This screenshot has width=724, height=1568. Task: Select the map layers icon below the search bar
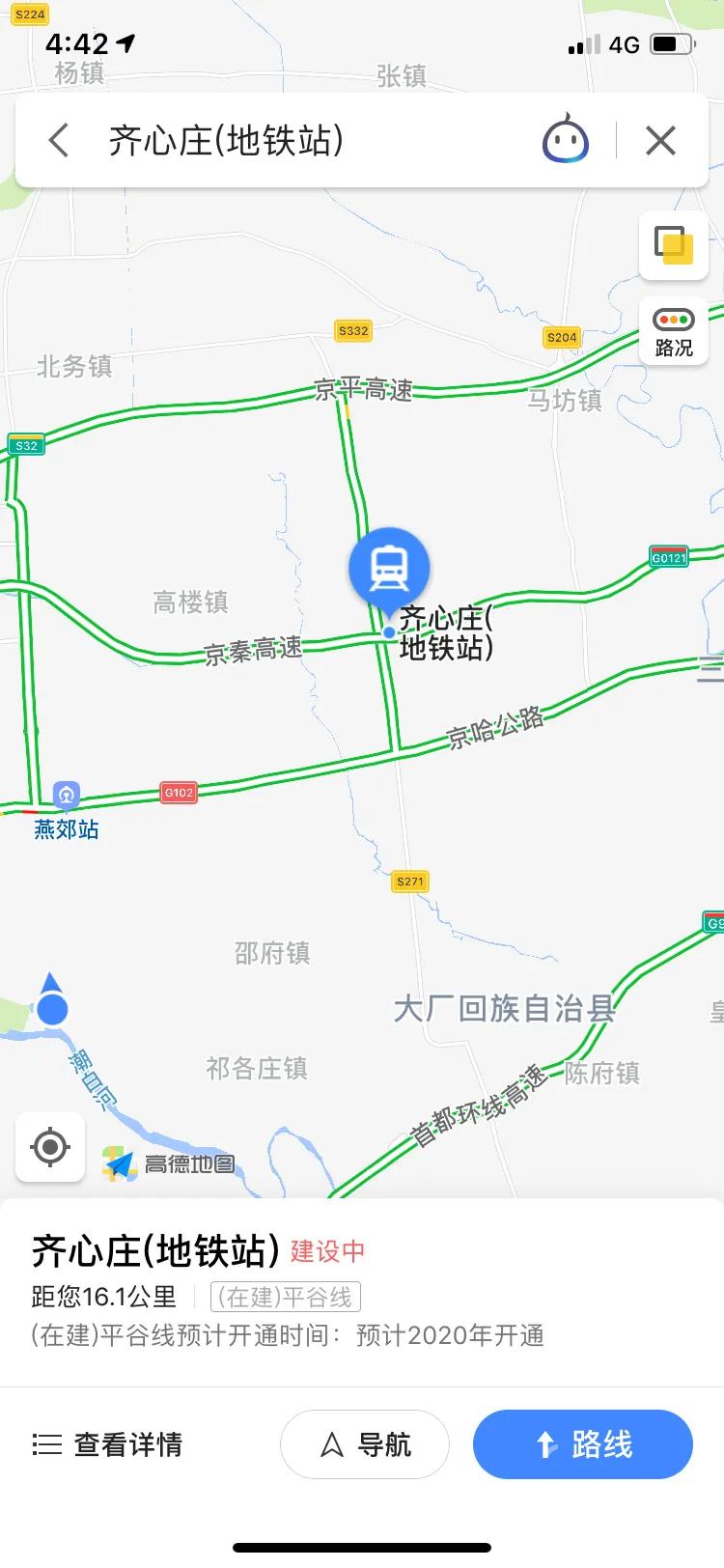pyautogui.click(x=673, y=247)
